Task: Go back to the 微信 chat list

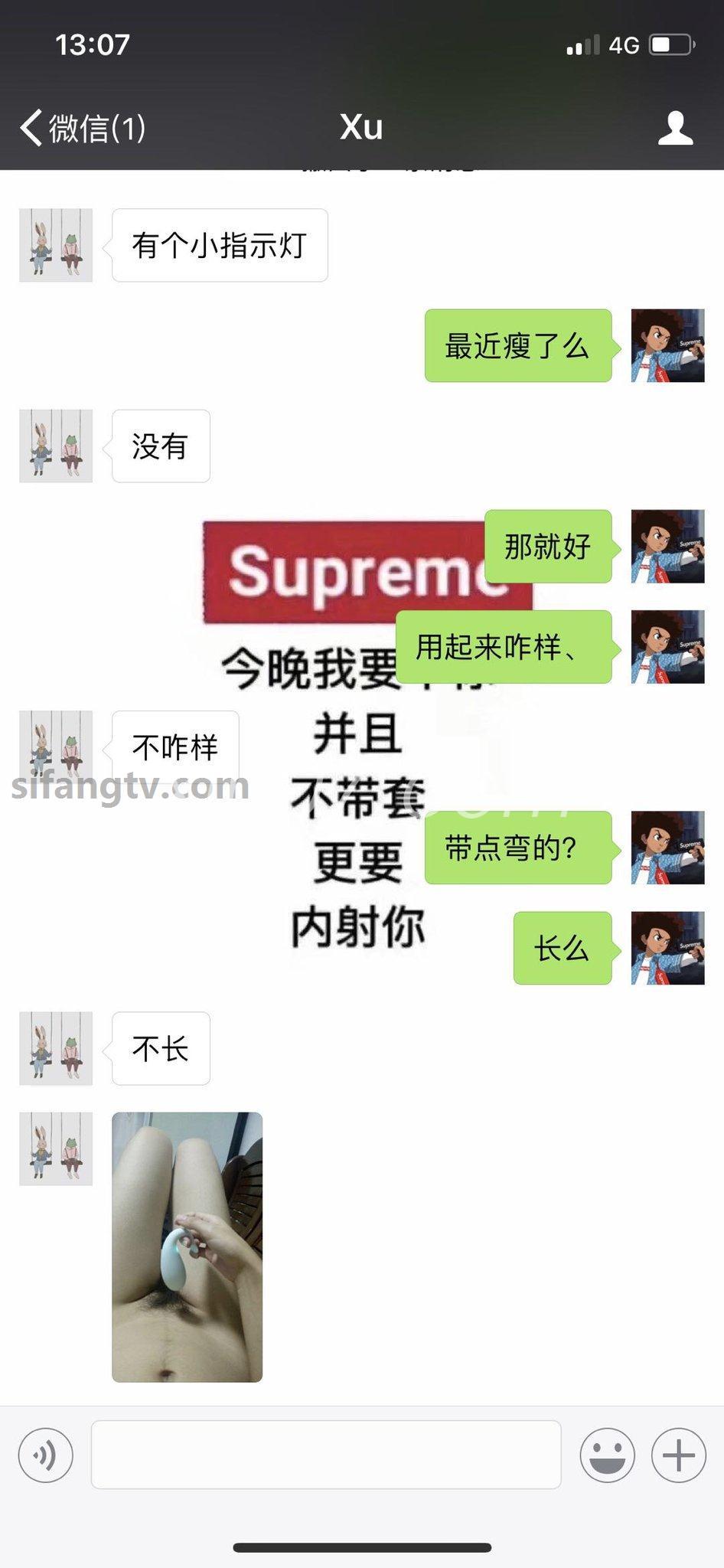Action: (83, 127)
